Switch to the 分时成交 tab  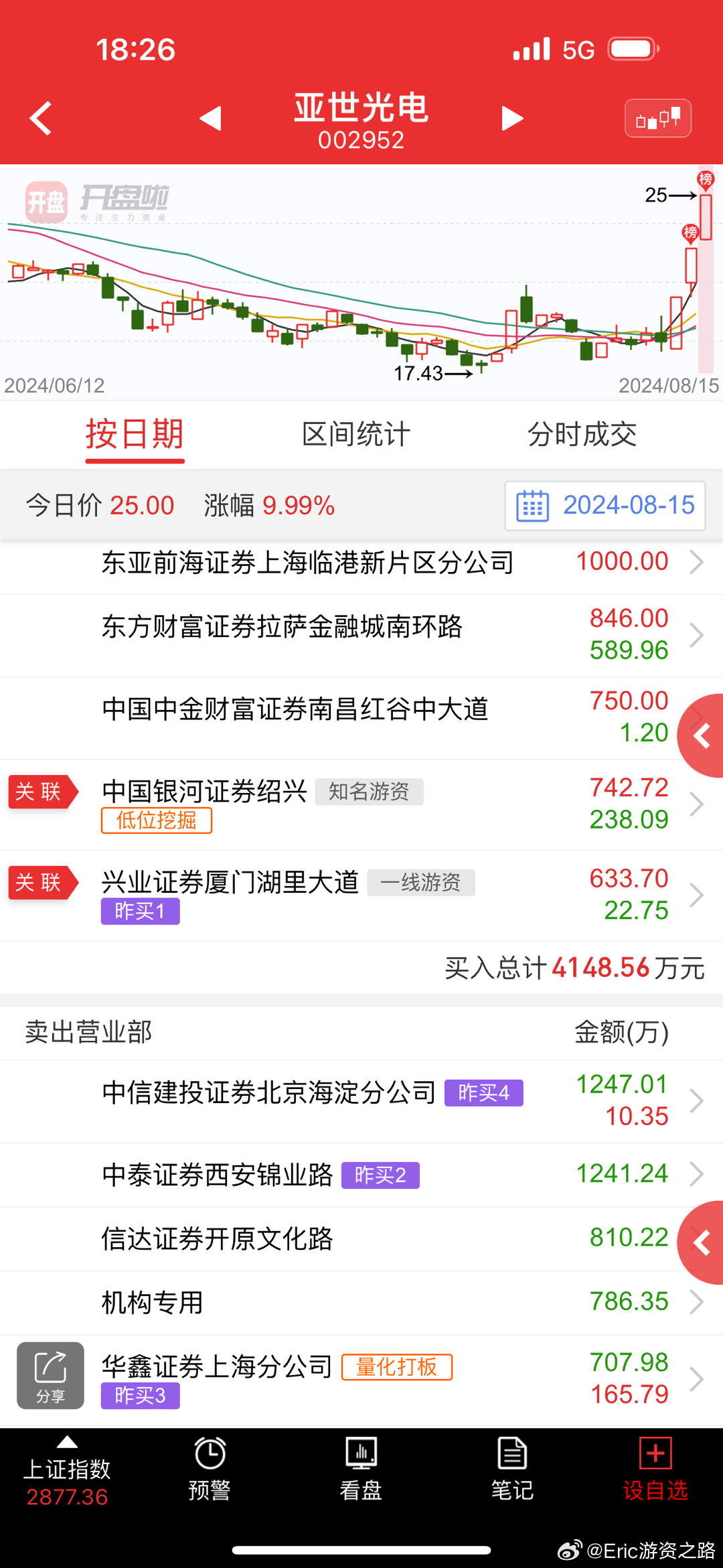582,434
